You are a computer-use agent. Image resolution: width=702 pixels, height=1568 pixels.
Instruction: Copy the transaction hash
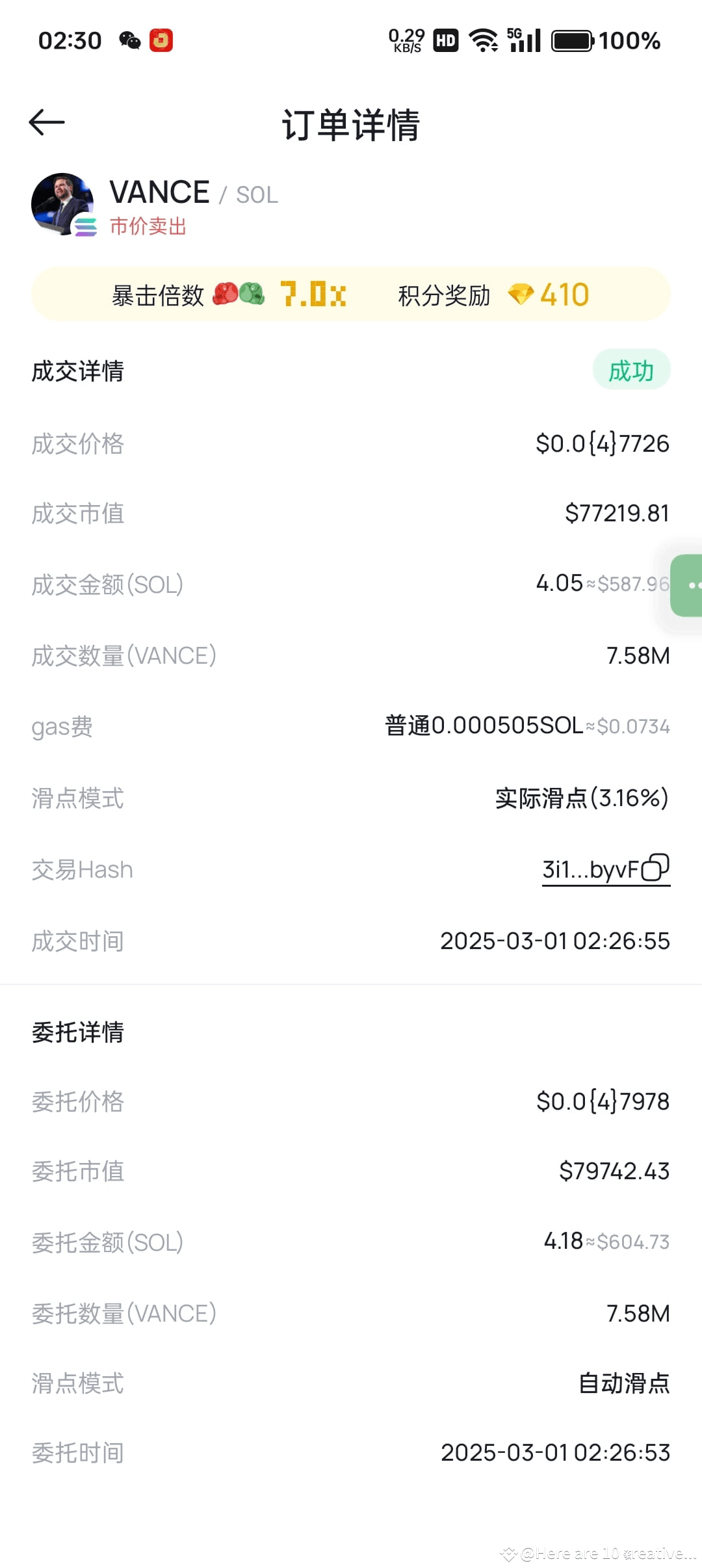(655, 867)
